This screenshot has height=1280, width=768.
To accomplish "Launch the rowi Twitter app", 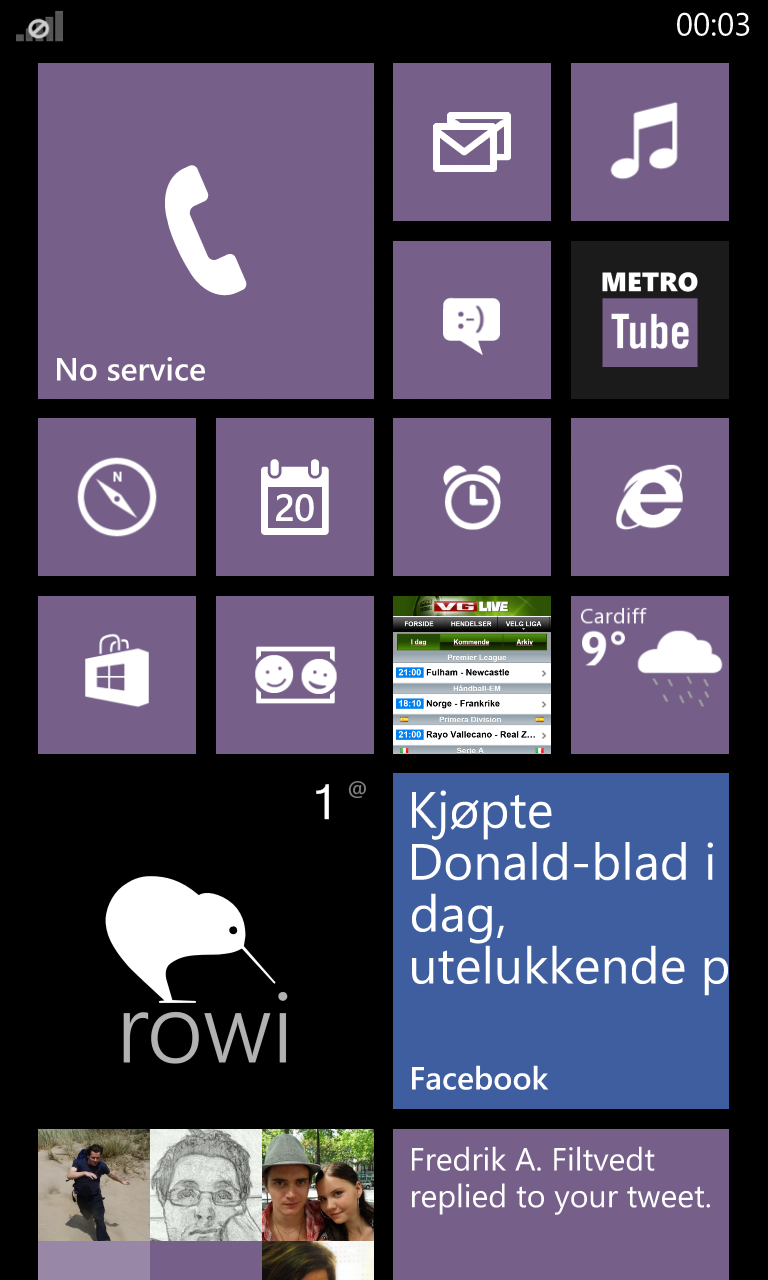I will point(206,941).
